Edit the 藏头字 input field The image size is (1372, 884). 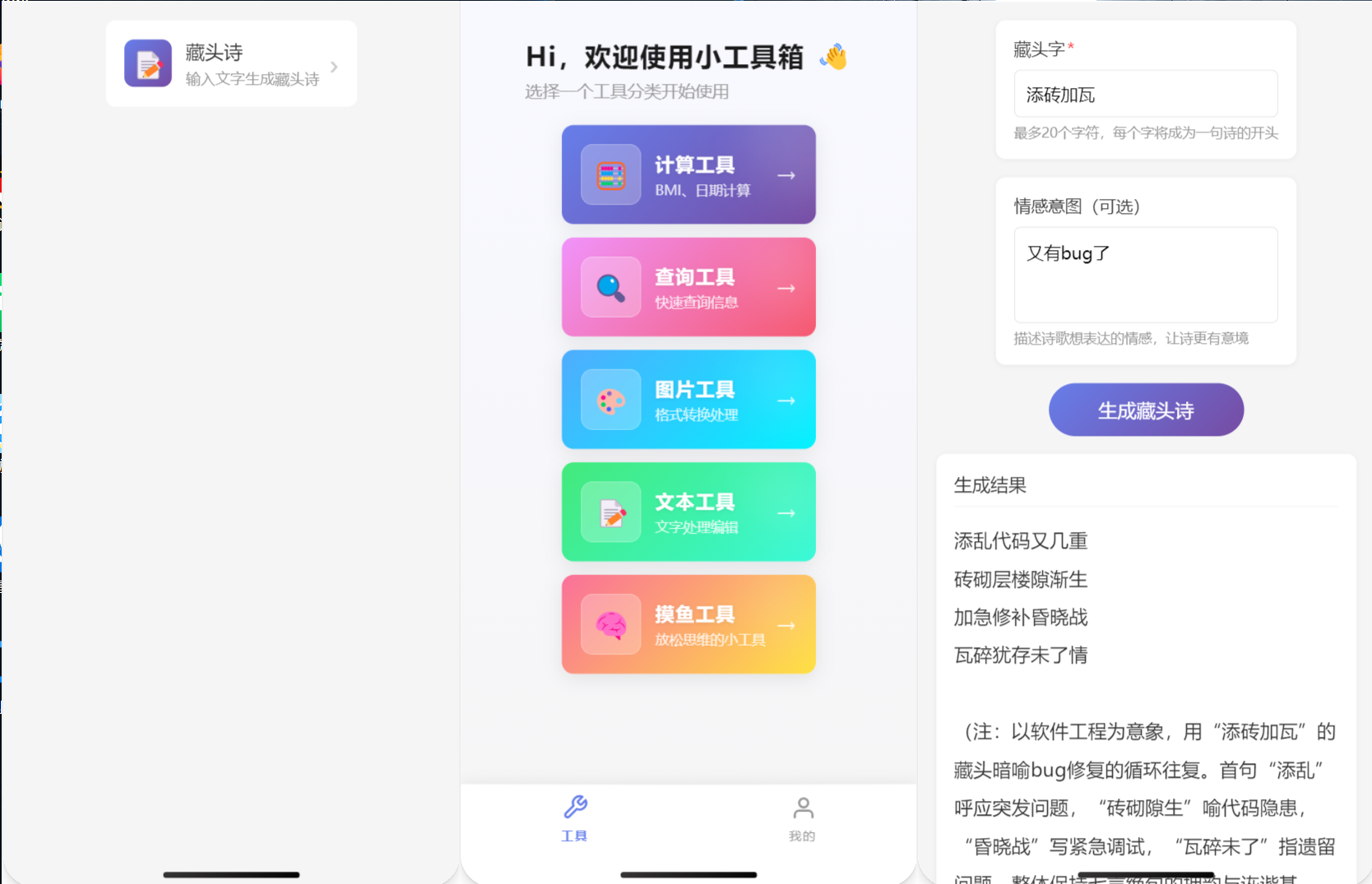pos(1145,95)
